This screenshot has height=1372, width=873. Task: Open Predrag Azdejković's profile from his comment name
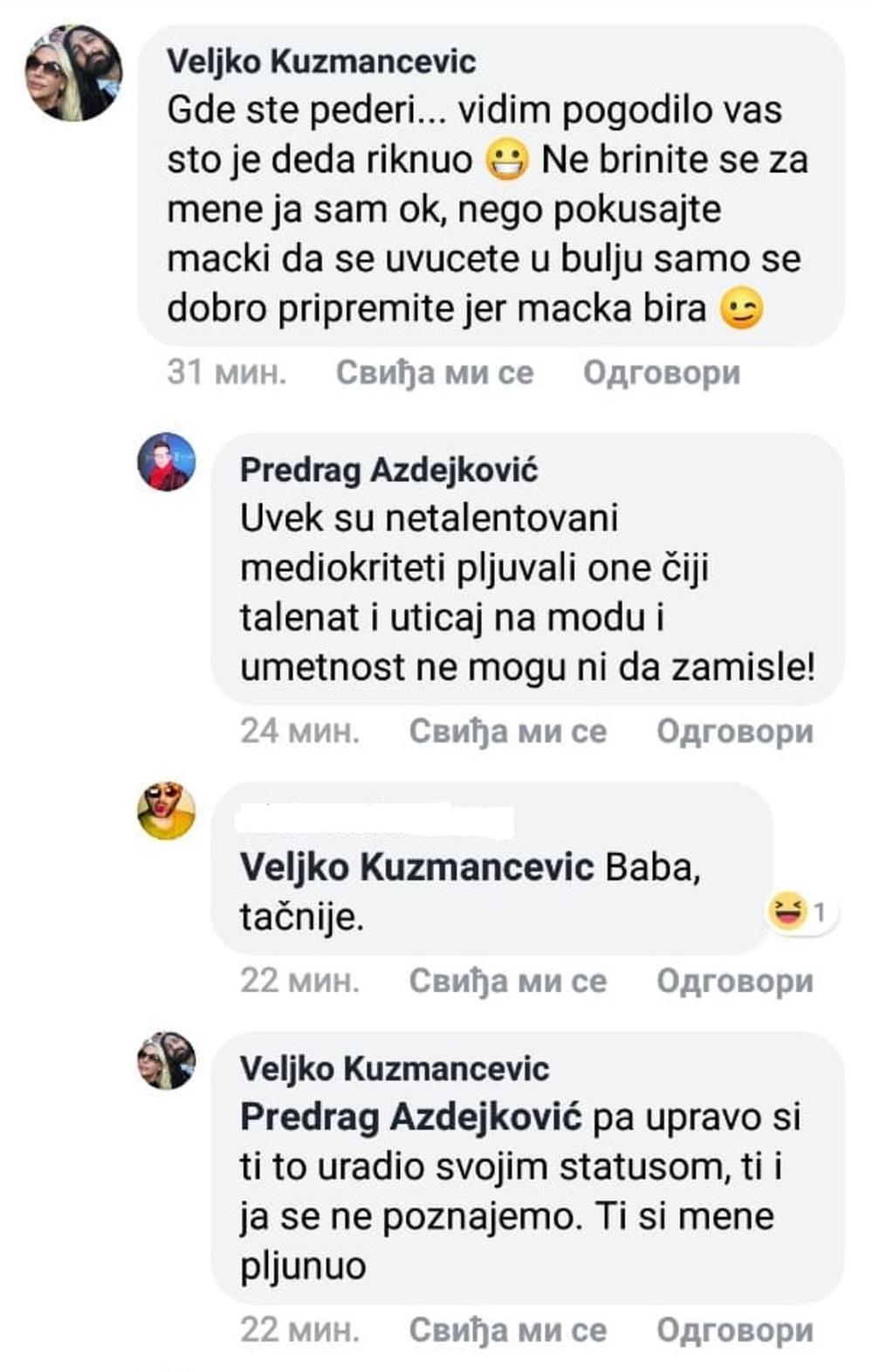pyautogui.click(x=389, y=470)
